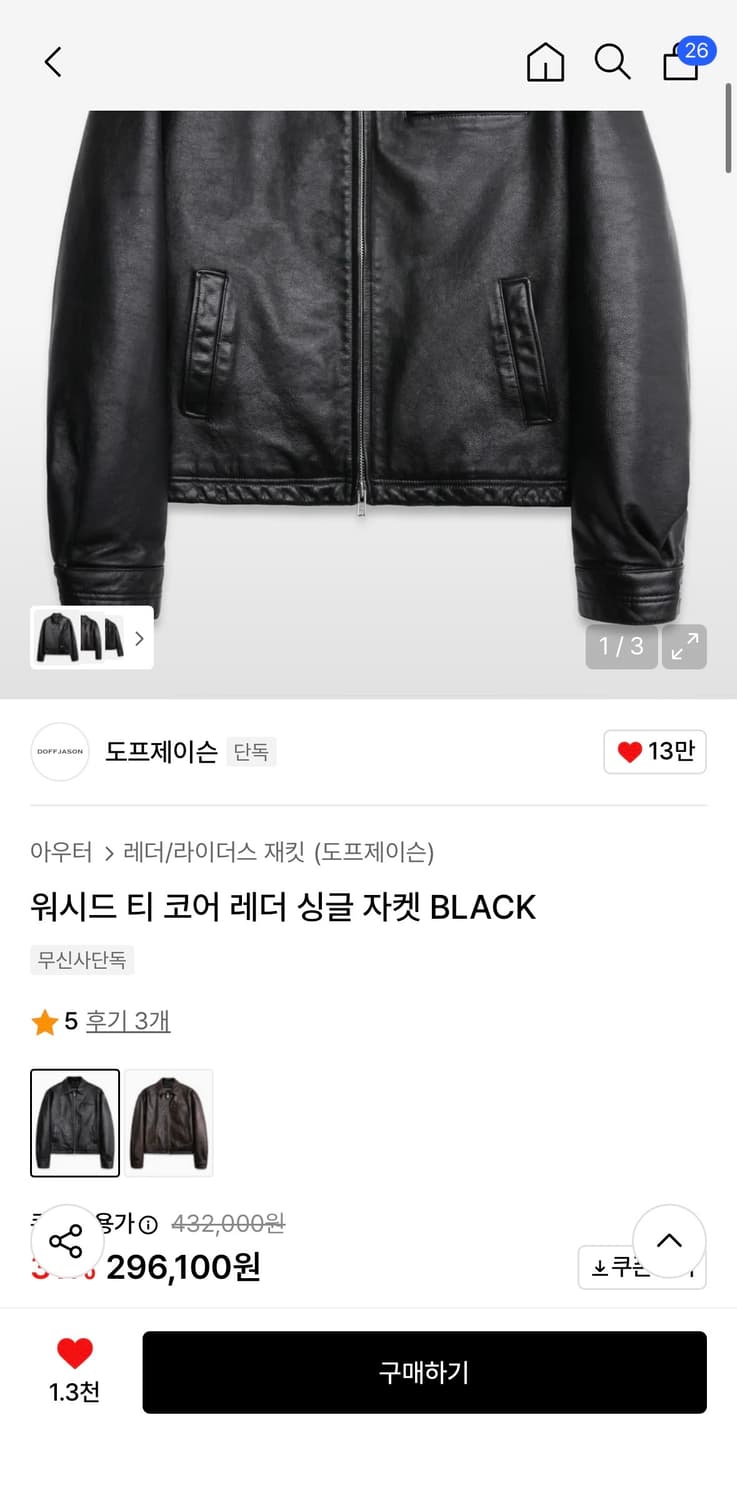Tap the 1/3 image counter indicator
The width and height of the screenshot is (737, 1500).
[620, 647]
